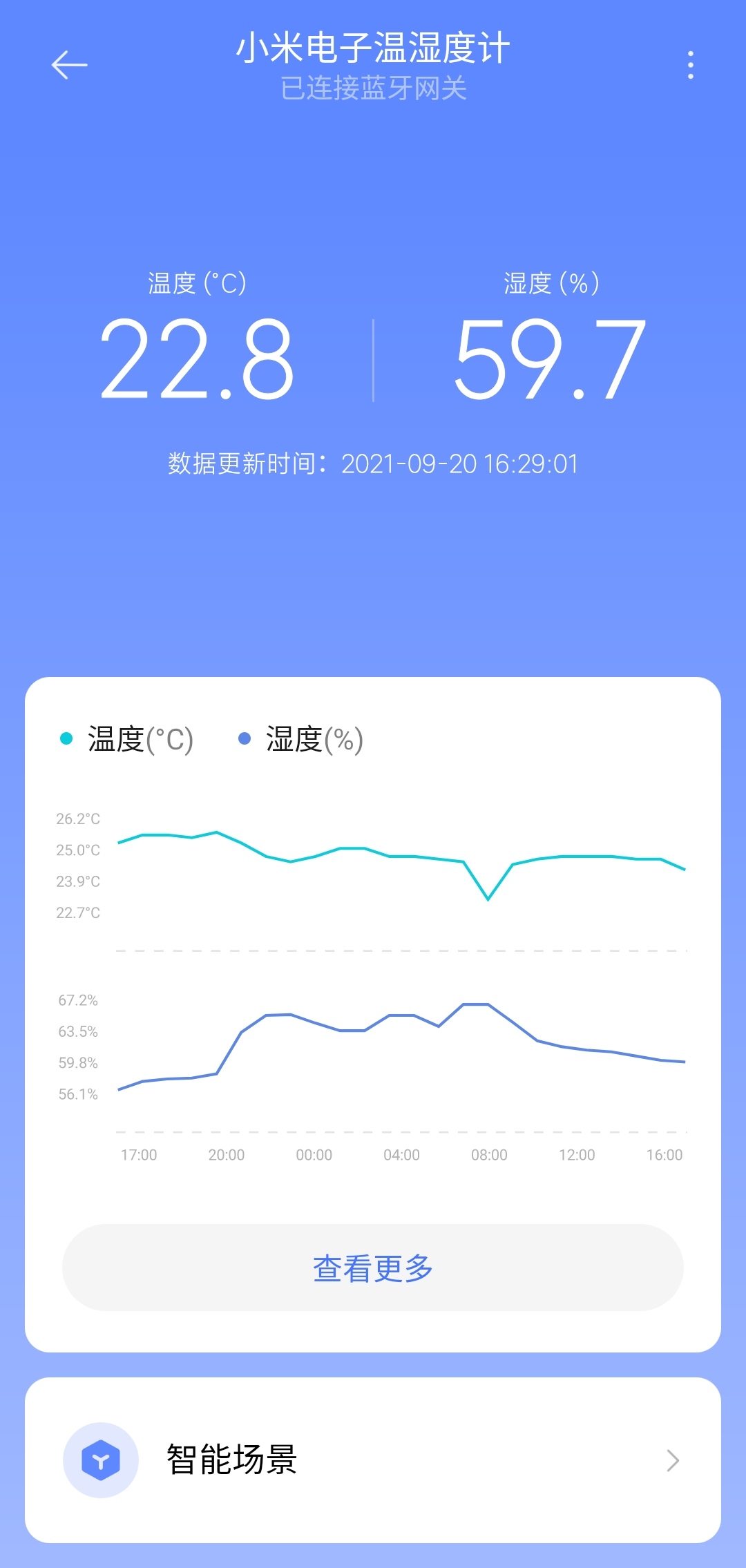Select the teal 温度(°C) legend dot
The height and width of the screenshot is (1568, 746).
(66, 738)
